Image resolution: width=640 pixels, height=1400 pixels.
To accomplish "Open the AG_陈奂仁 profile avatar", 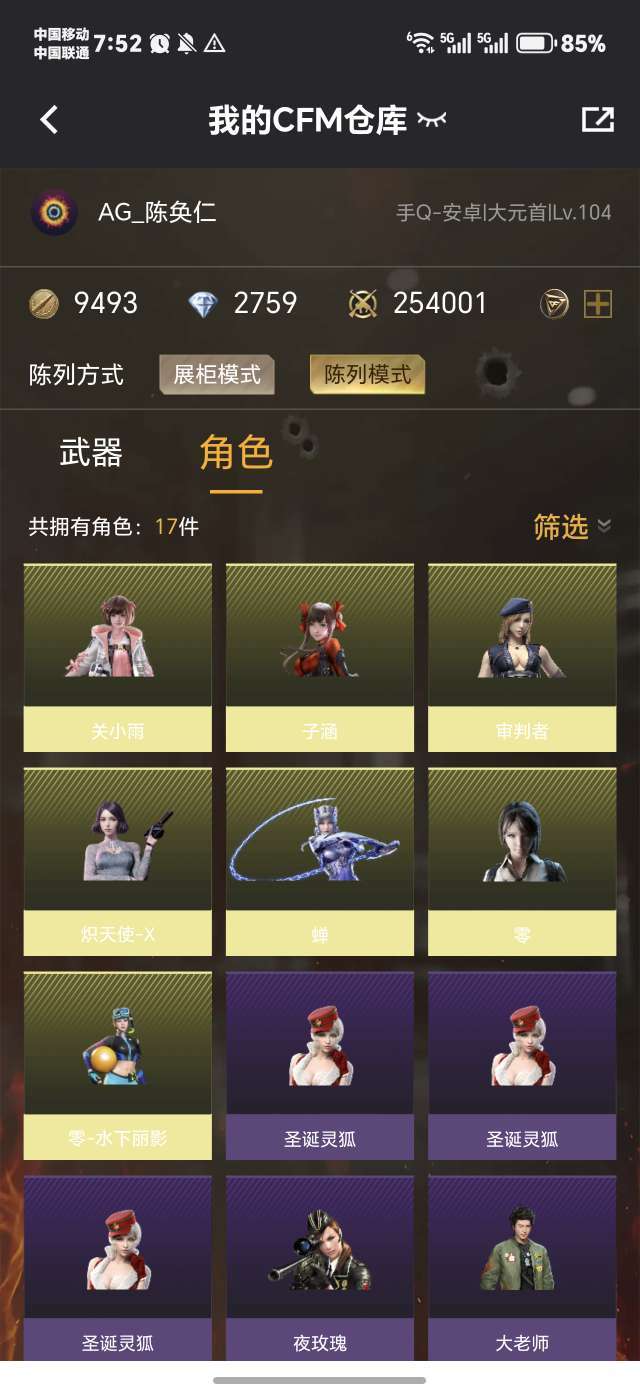I will pyautogui.click(x=54, y=212).
